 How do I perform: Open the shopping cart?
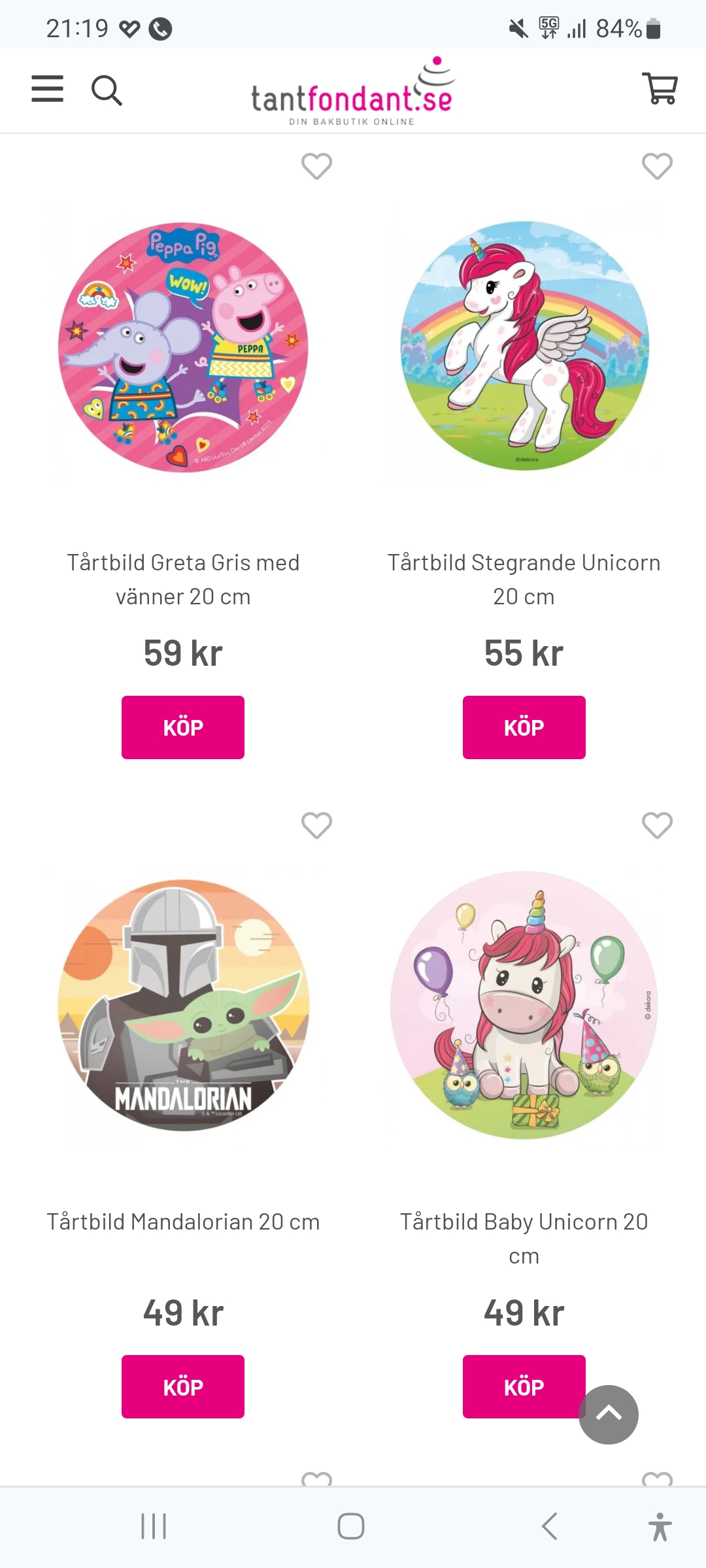point(660,88)
